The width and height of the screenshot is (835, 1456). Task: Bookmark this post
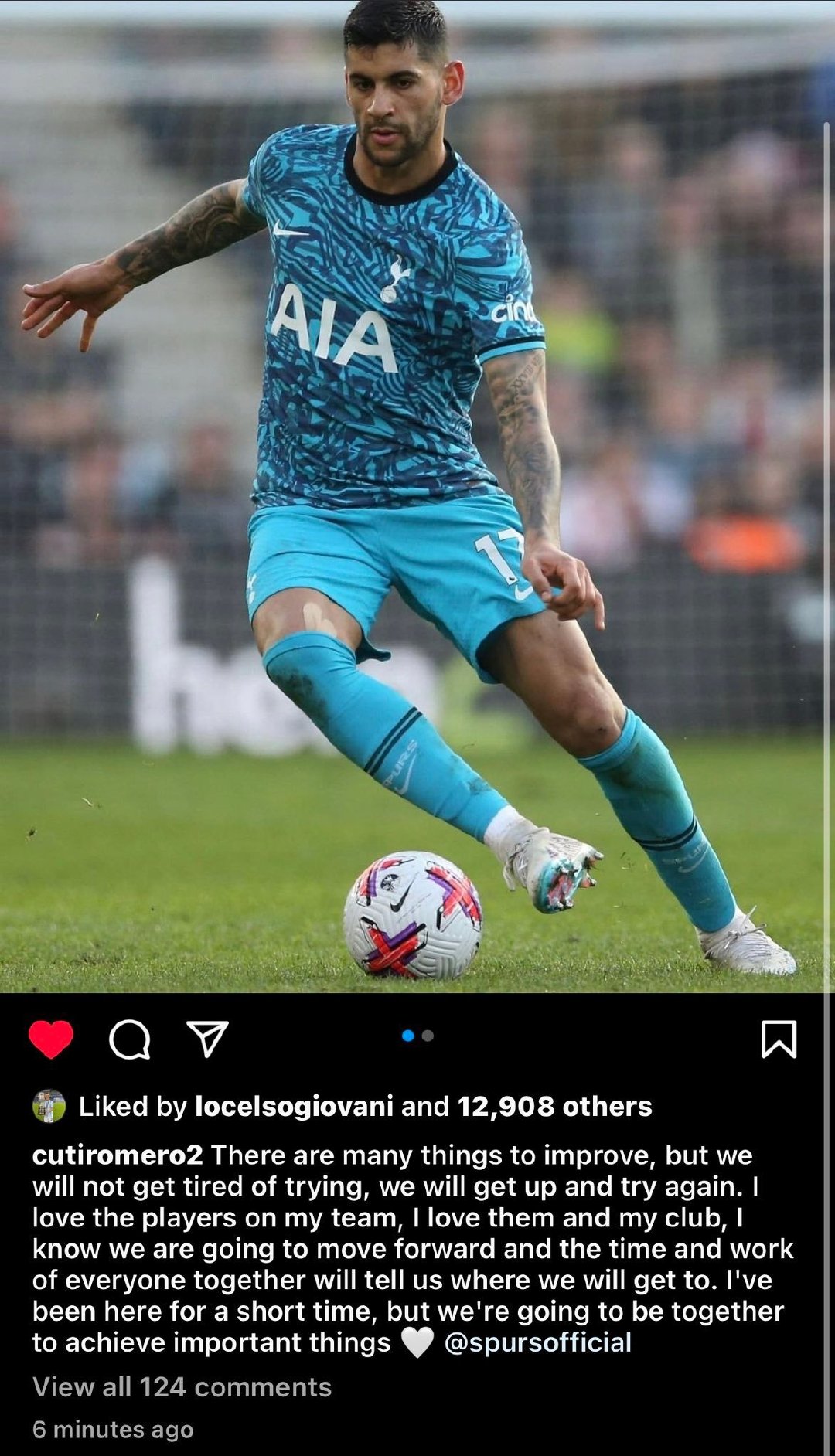[779, 1039]
